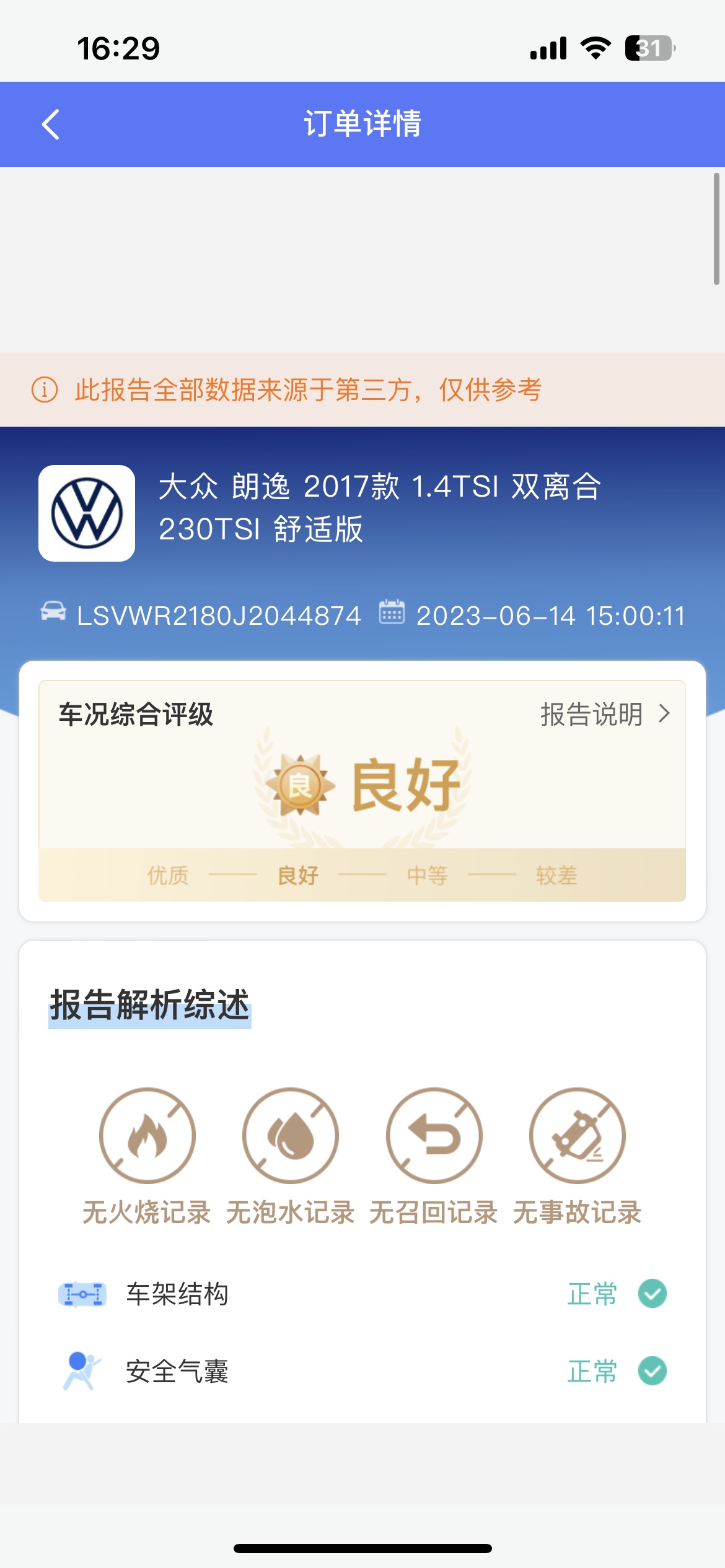The width and height of the screenshot is (725, 1568).
Task: Go back from the 订单详情 page
Action: [51, 124]
